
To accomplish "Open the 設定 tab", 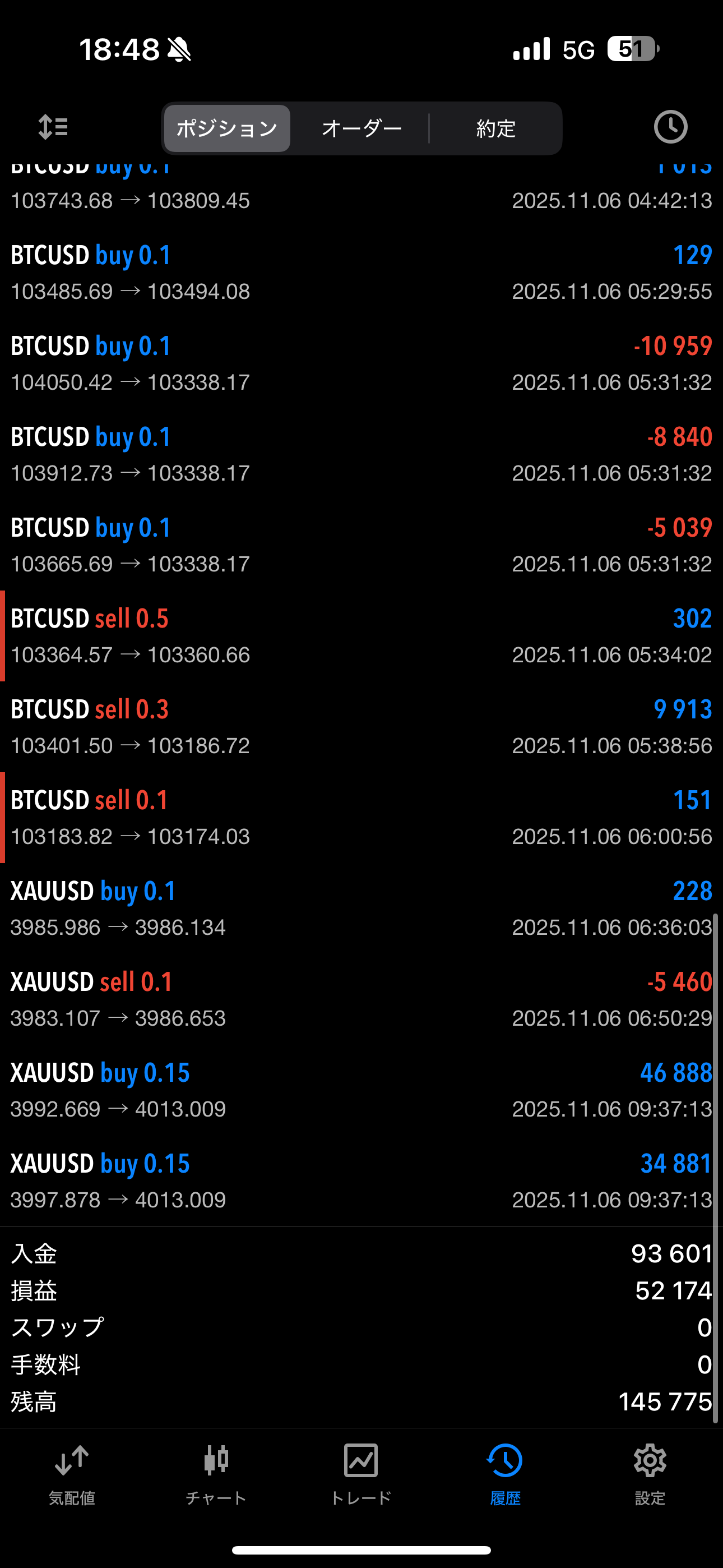I will [650, 1474].
